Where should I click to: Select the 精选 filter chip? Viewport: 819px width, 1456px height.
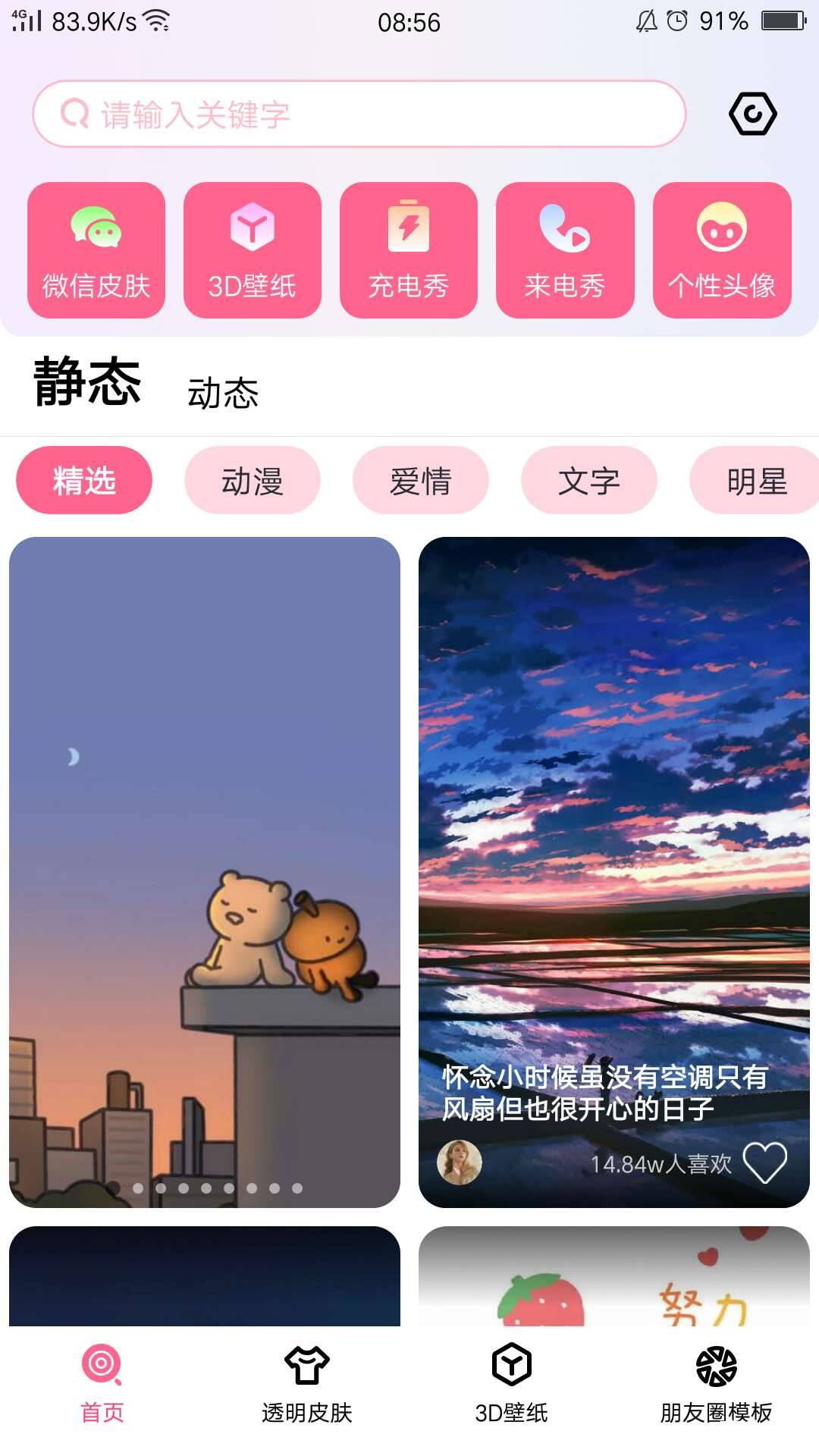point(84,481)
